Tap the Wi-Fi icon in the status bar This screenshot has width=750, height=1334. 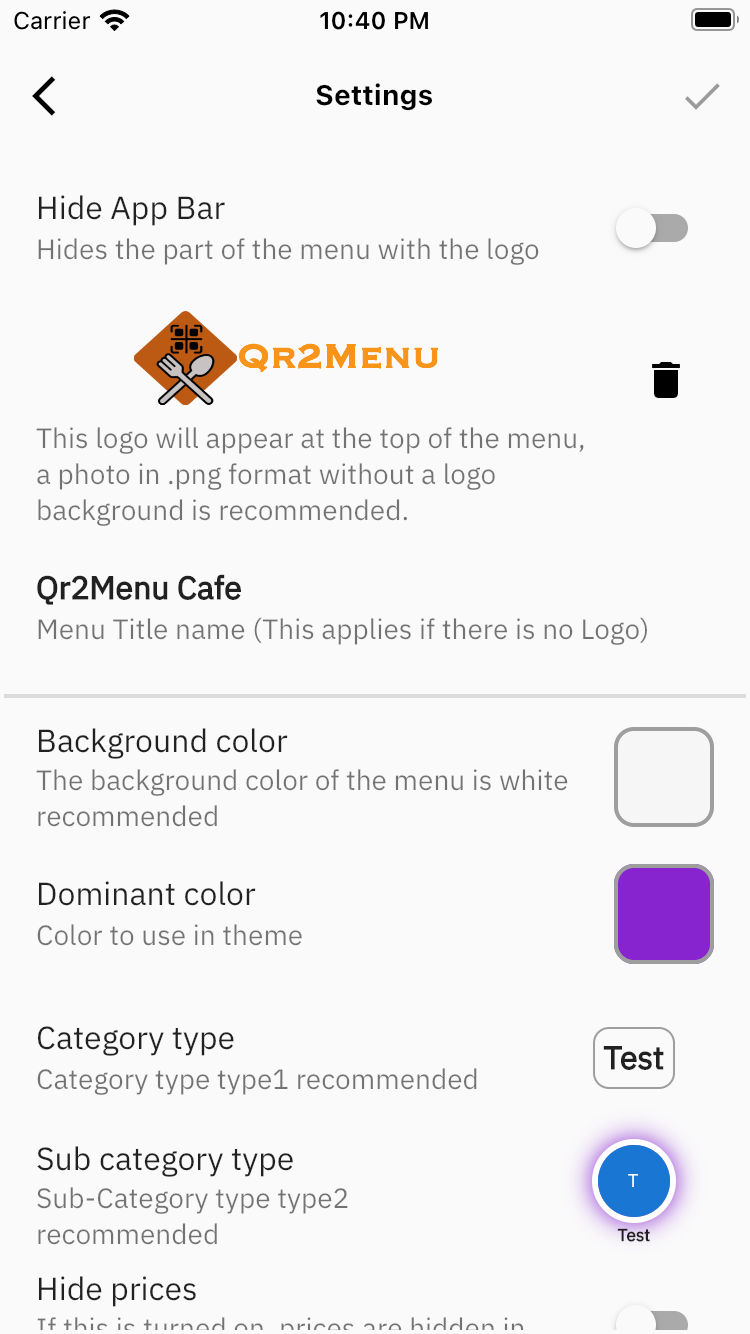click(x=113, y=17)
